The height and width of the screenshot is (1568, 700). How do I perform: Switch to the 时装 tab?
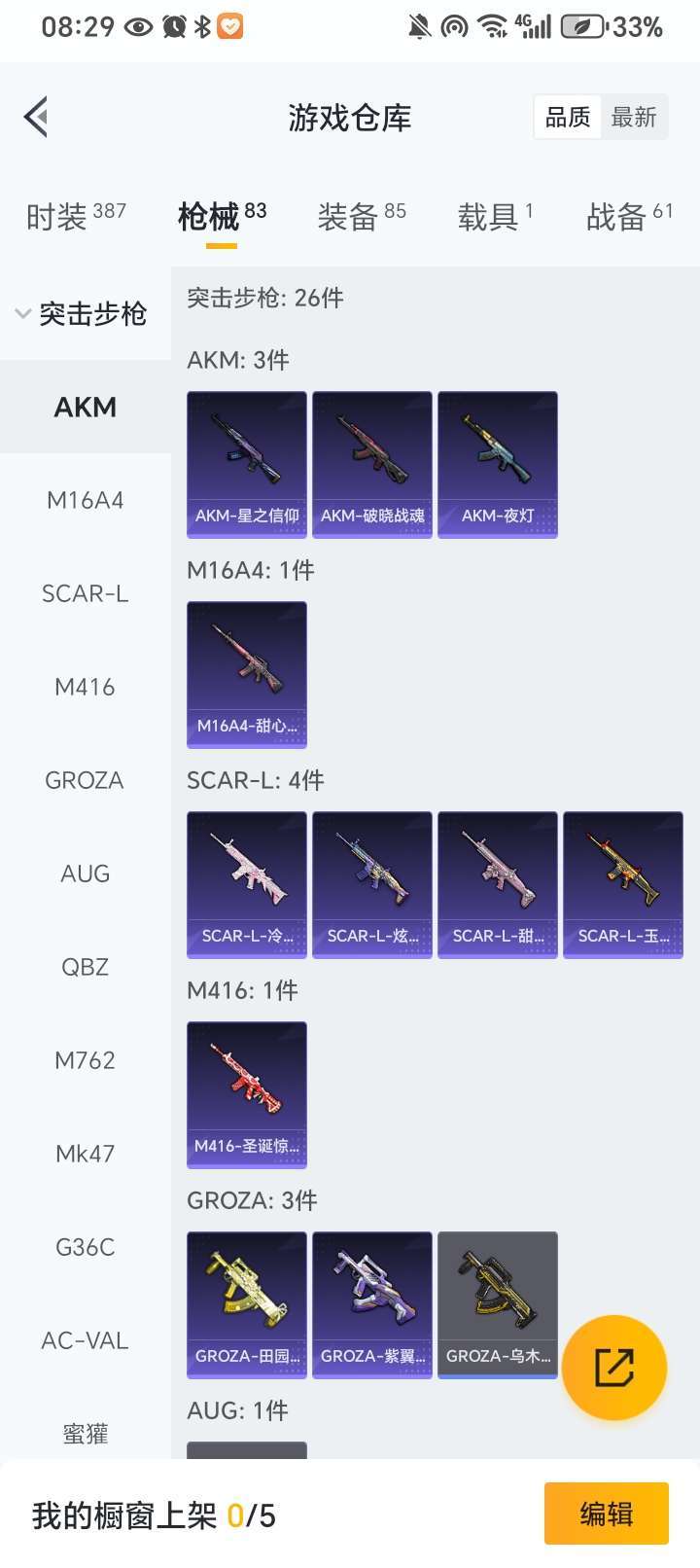point(76,216)
